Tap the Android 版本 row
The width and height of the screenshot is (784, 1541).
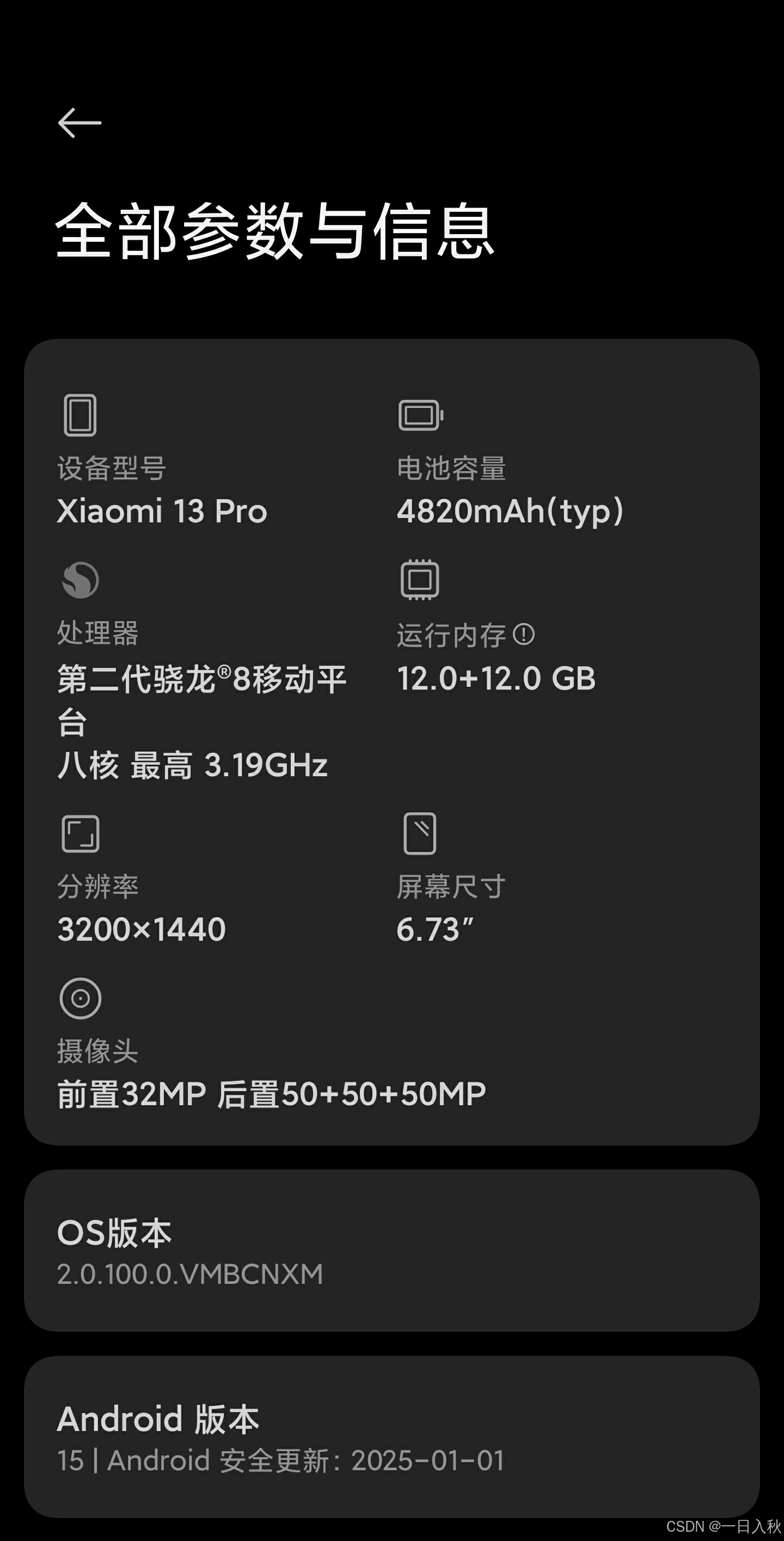tap(391, 1437)
